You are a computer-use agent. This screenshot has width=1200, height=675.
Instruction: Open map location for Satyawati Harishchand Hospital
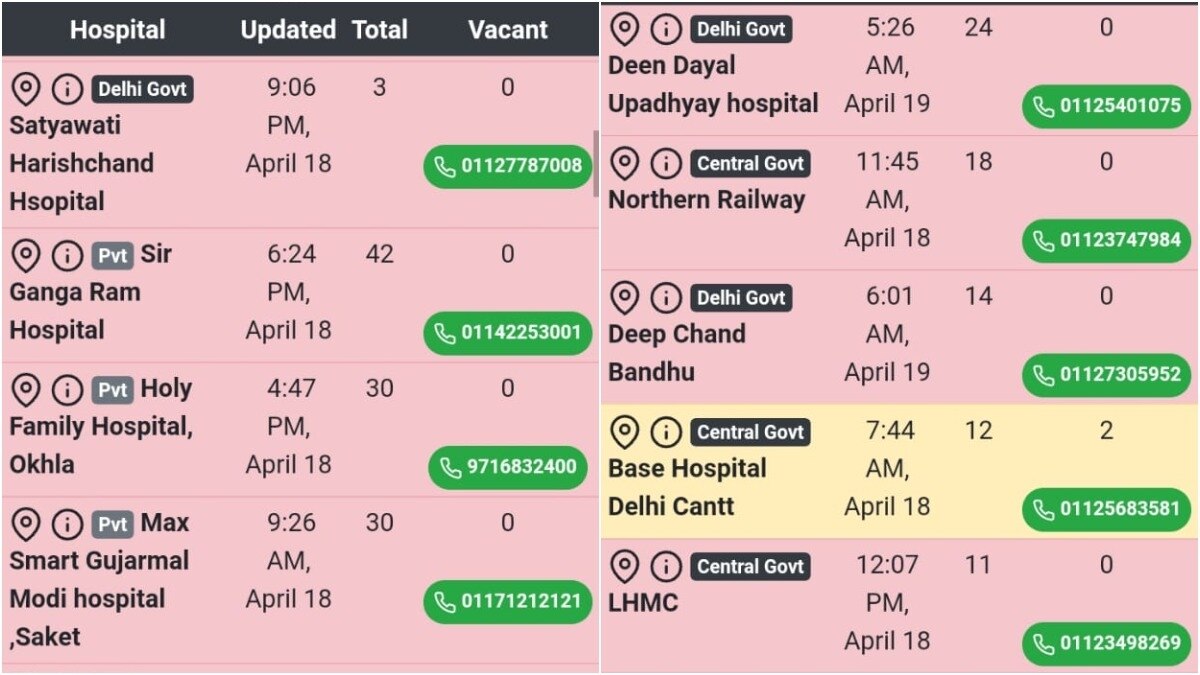tap(26, 89)
